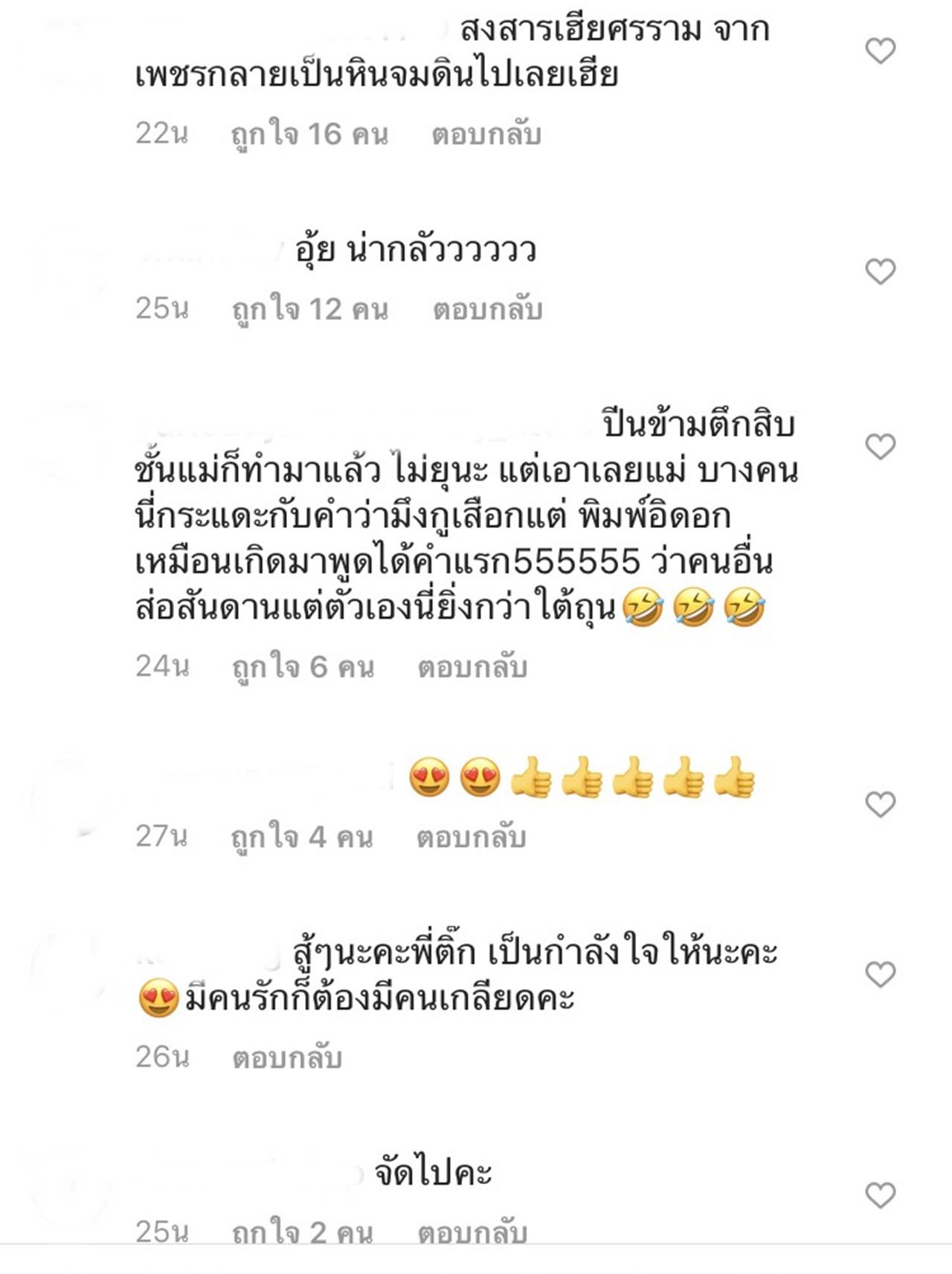952x1274 pixels.
Task: Open the ถูกใจ 12 คน likes list
Action: [x=309, y=309]
